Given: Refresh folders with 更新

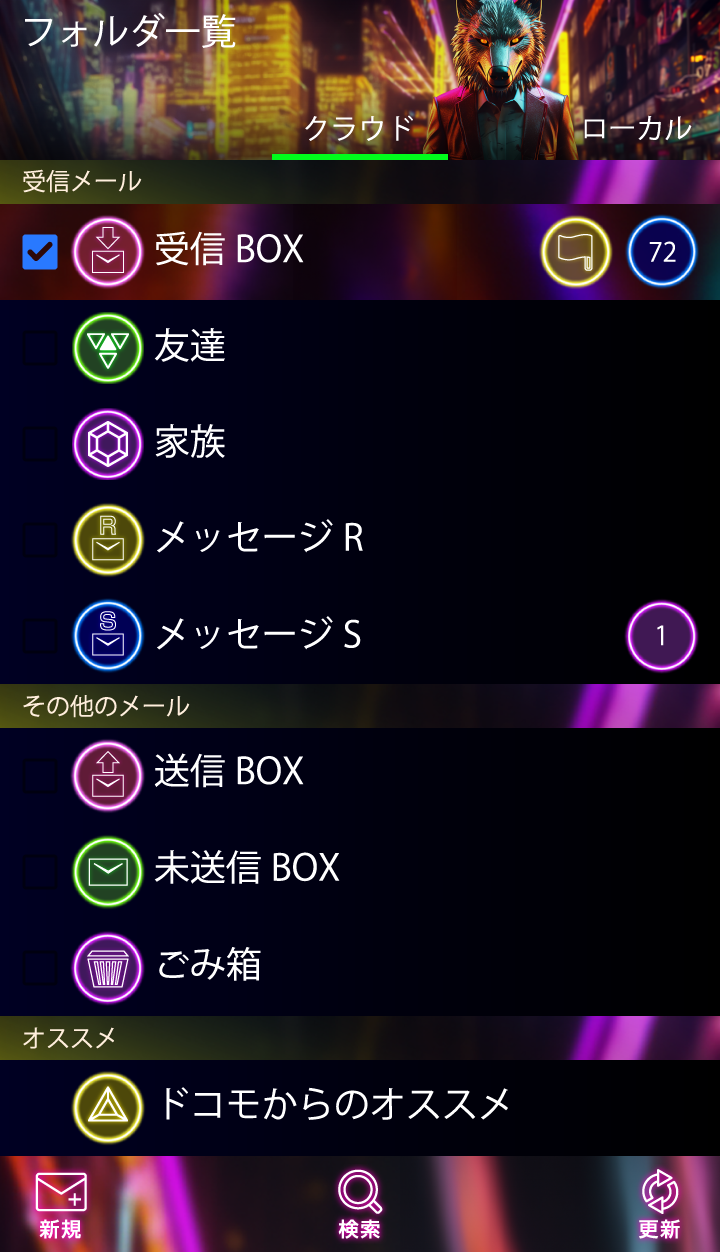Looking at the screenshot, I should tap(659, 1205).
